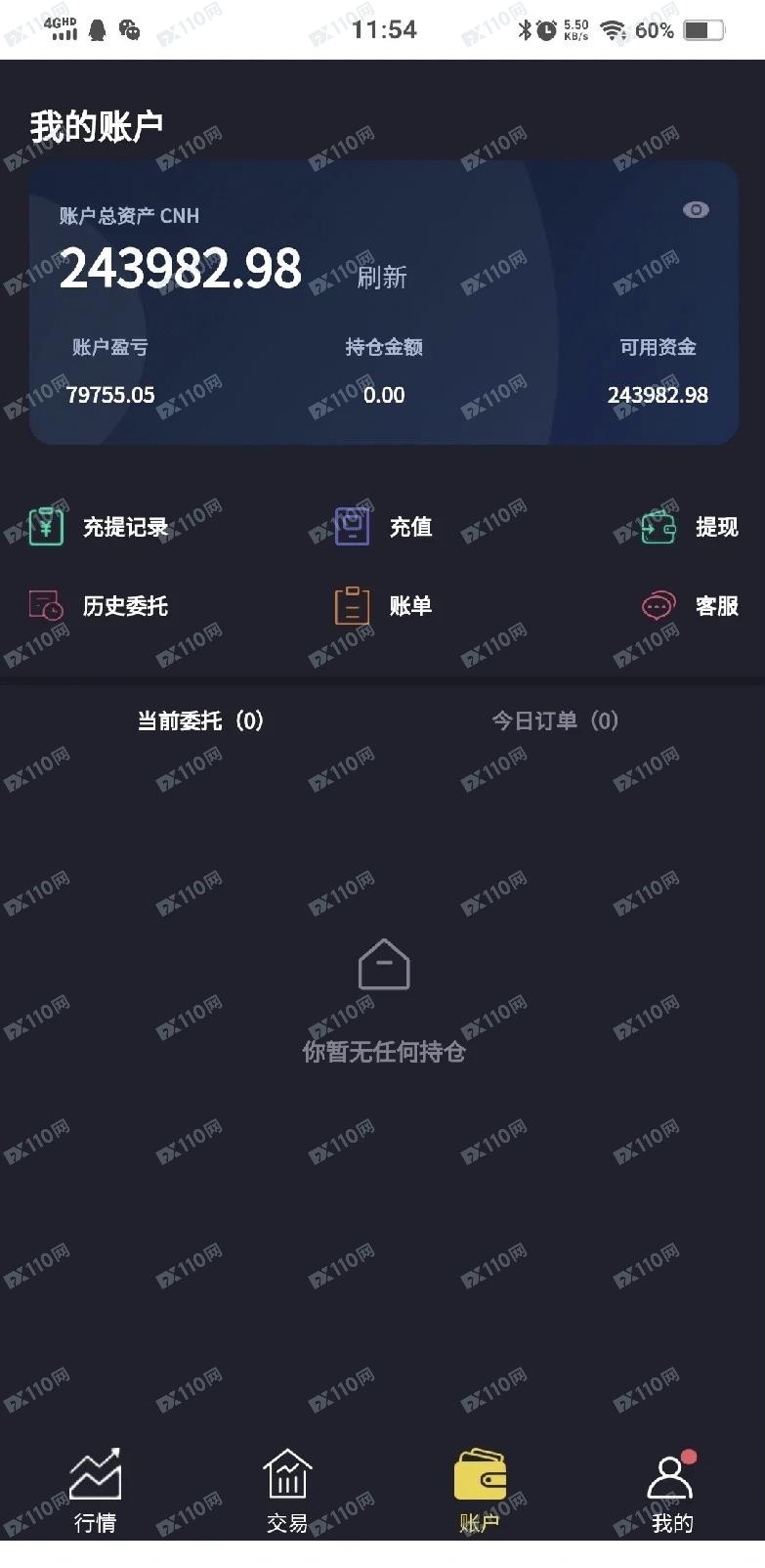The image size is (765, 1568).
Task: Go to 提现 withdrawal
Action: click(689, 527)
